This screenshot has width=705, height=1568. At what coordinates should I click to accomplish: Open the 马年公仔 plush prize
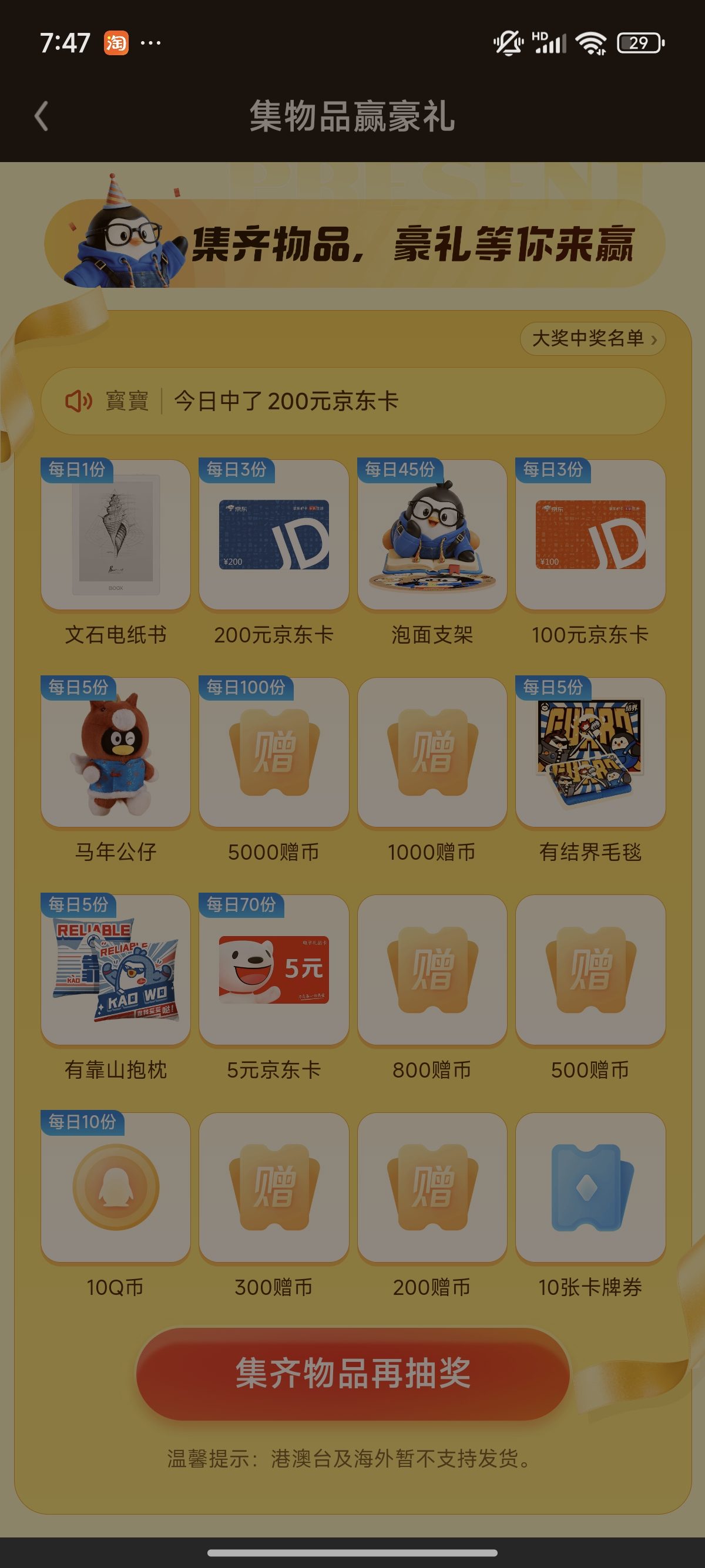[116, 752]
